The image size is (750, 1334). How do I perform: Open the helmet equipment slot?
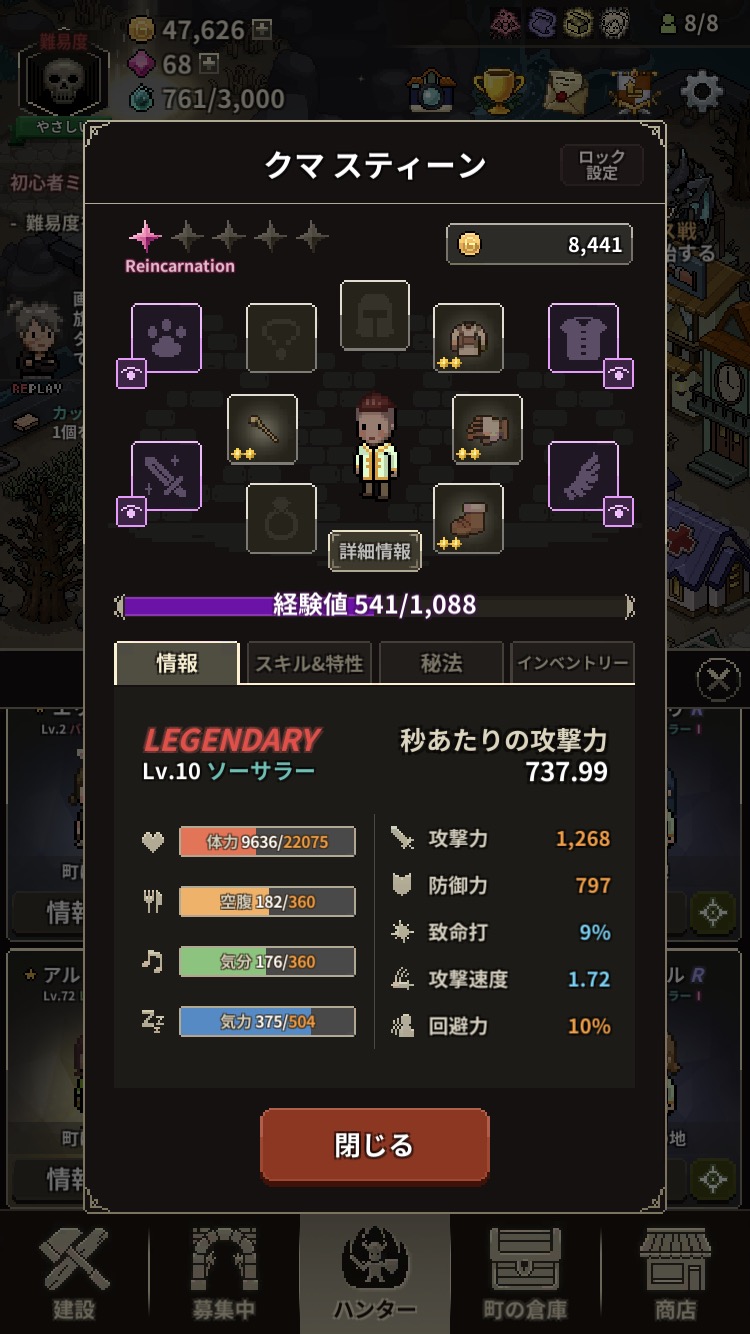click(x=375, y=315)
